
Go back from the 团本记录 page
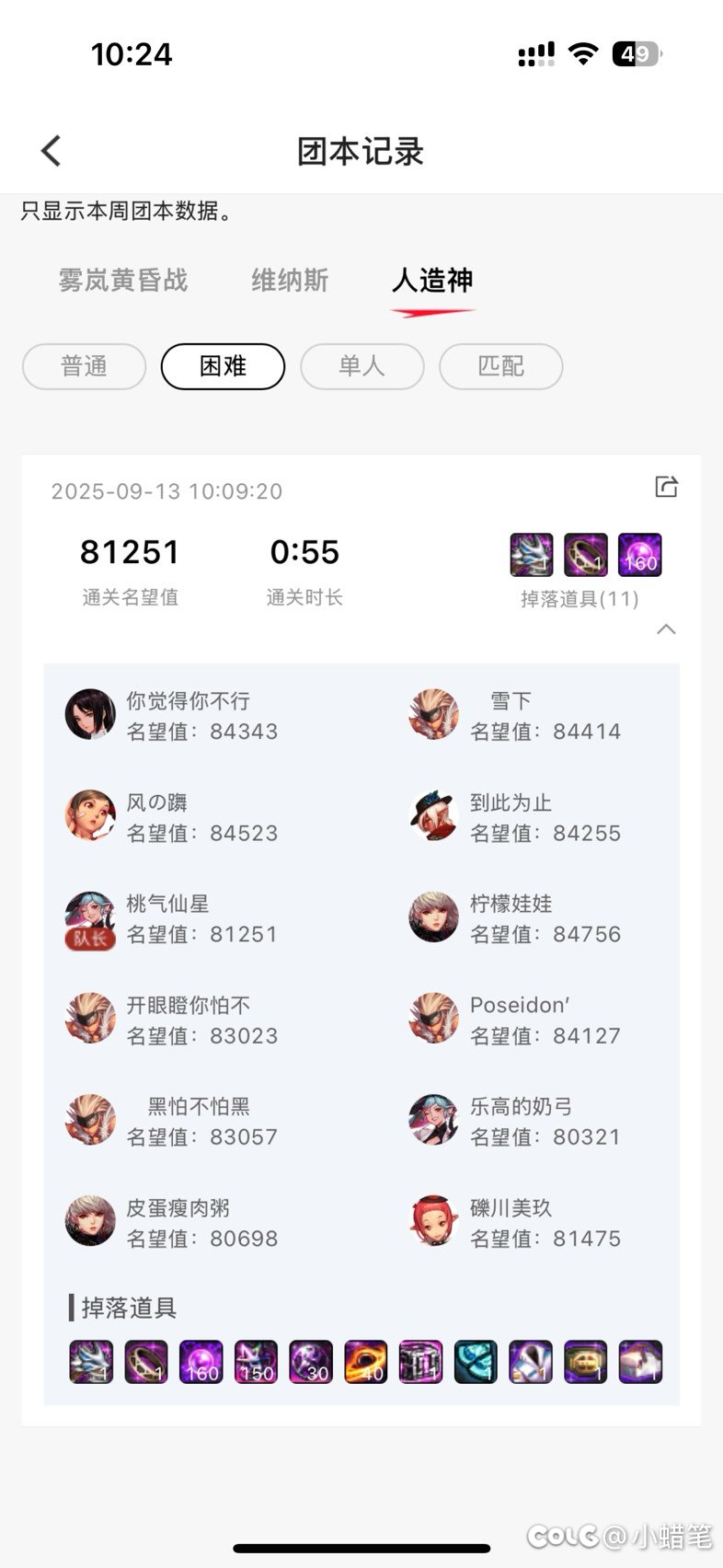[52, 151]
